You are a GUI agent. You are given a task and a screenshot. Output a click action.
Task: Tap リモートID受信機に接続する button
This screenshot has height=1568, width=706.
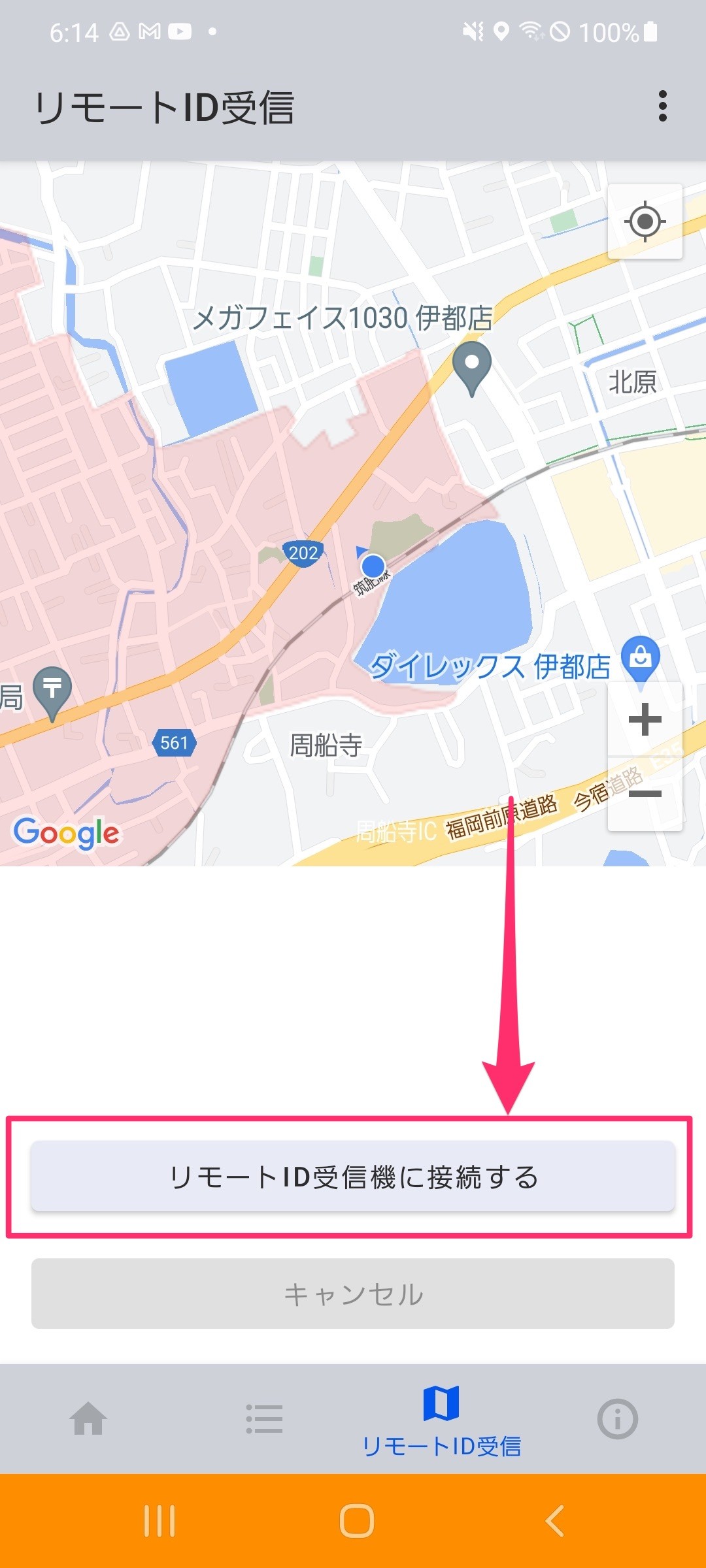tap(353, 1177)
